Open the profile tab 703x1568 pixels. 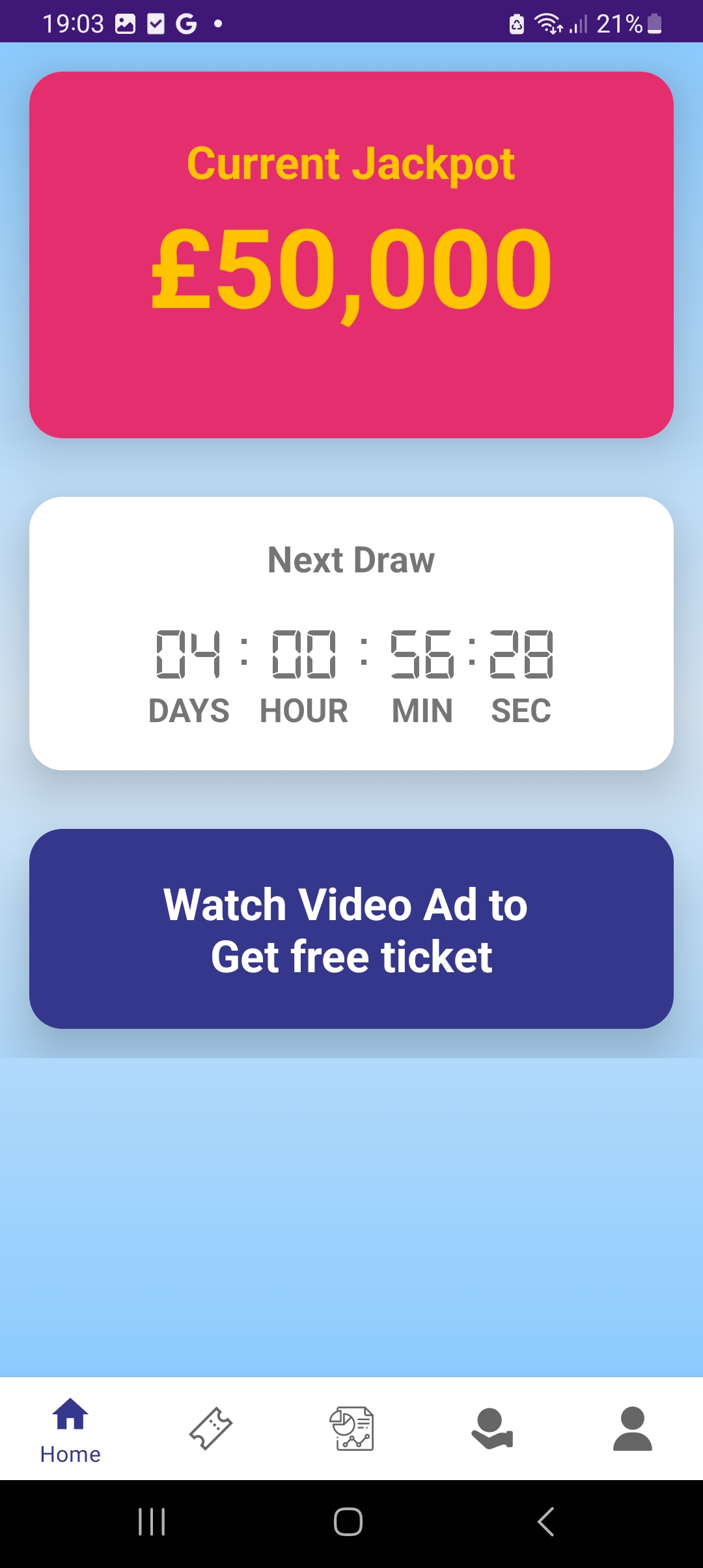tap(633, 1429)
